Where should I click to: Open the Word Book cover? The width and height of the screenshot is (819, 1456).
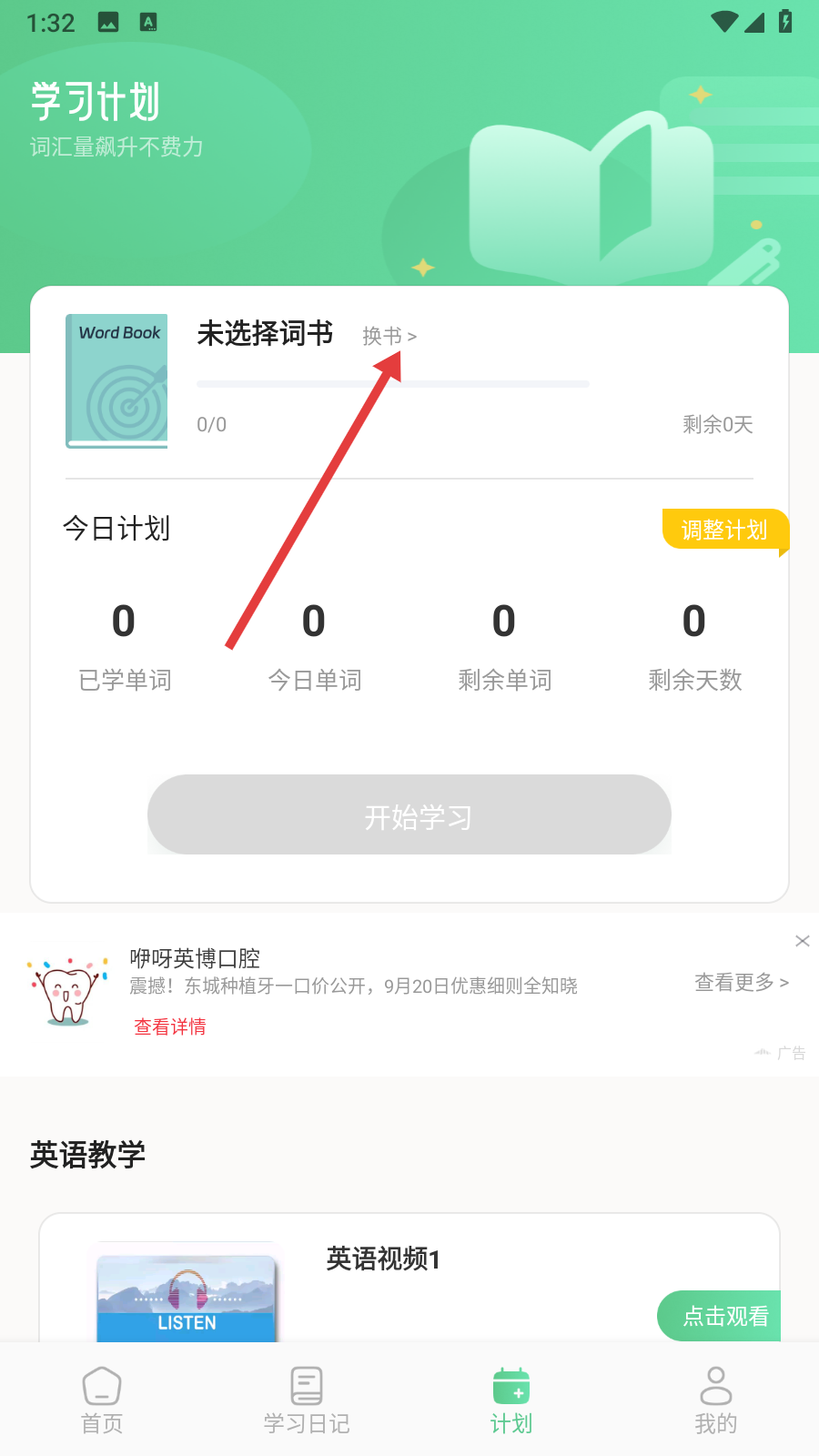click(117, 381)
